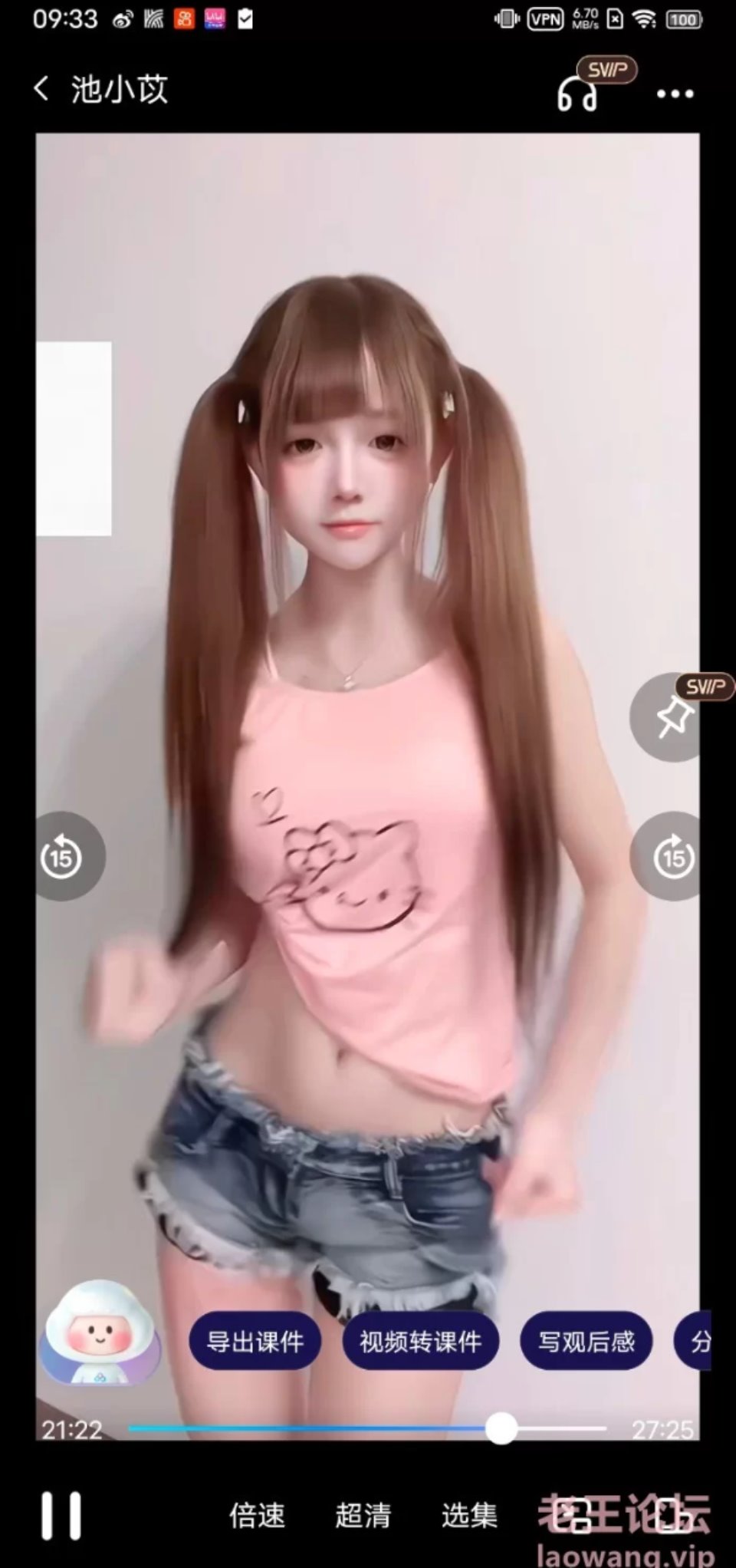Change quality via 超清
736x1568 pixels.
(x=363, y=1515)
